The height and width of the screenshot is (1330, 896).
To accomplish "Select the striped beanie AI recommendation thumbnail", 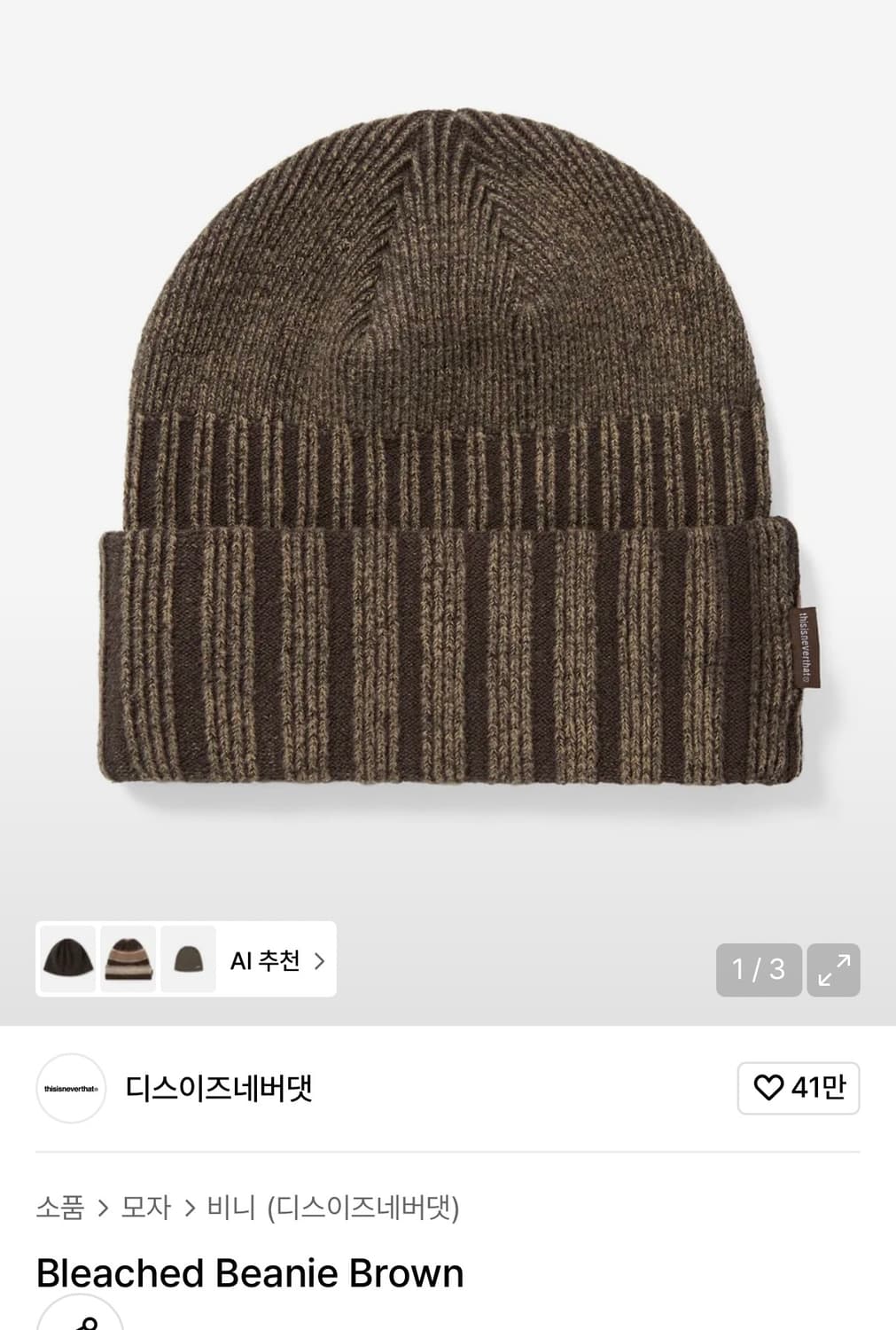I will pyautogui.click(x=128, y=959).
